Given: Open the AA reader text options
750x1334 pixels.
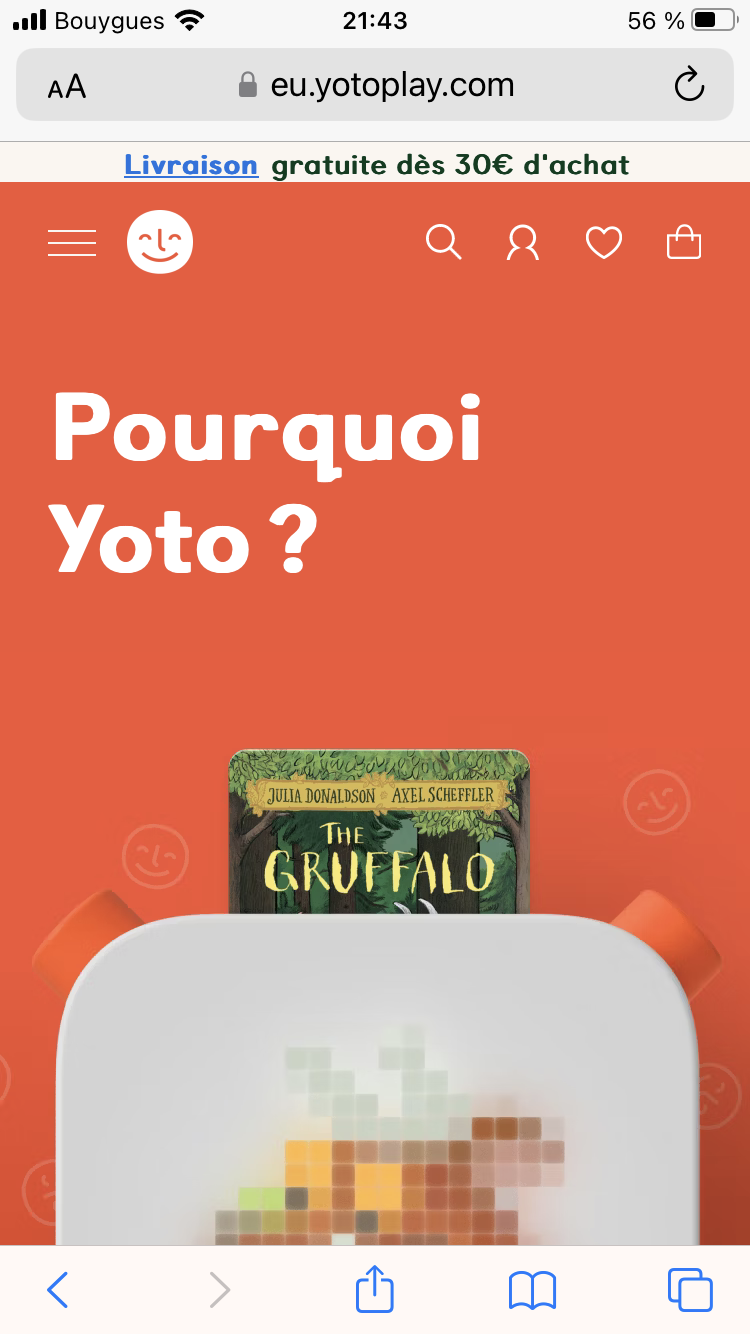Looking at the screenshot, I should [67, 87].
